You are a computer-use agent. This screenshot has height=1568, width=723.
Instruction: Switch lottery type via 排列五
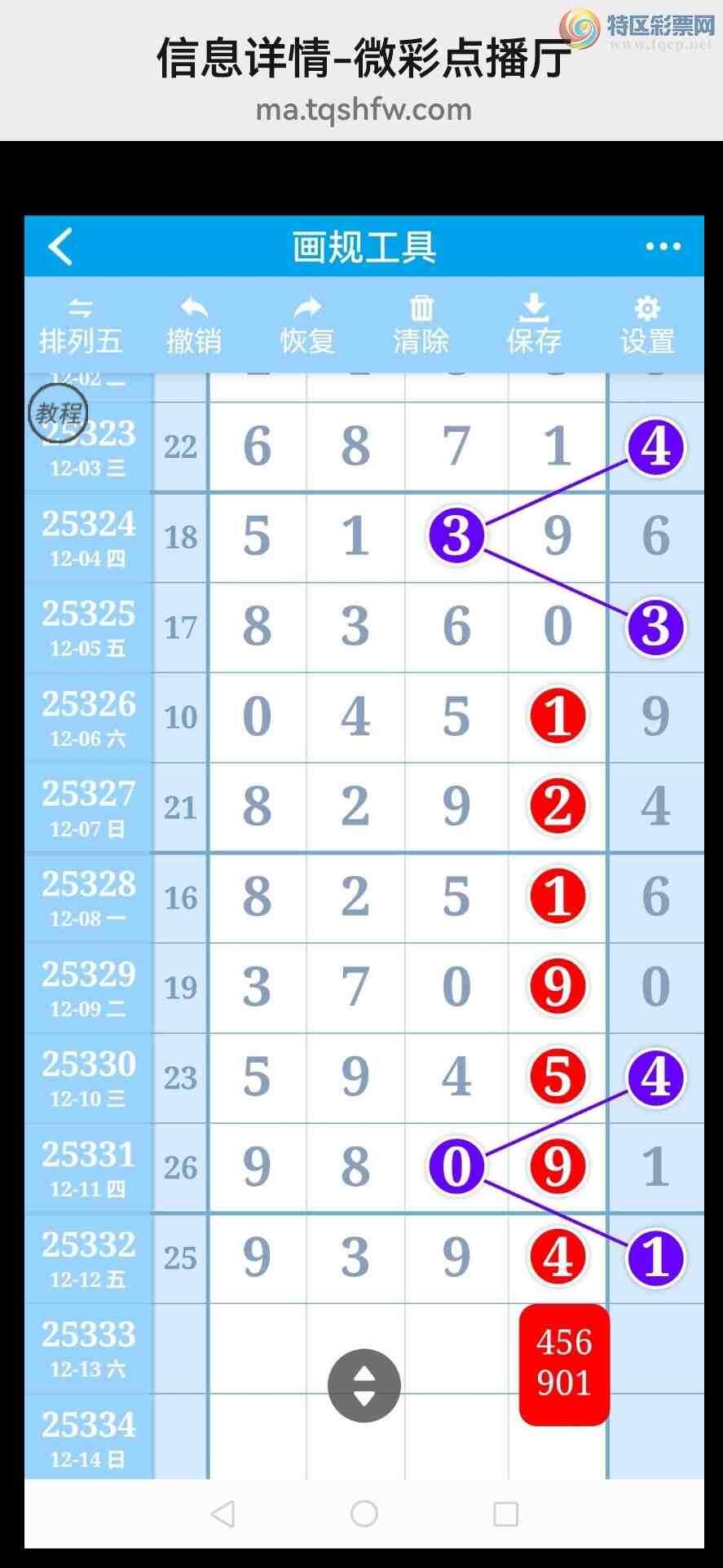[81, 326]
